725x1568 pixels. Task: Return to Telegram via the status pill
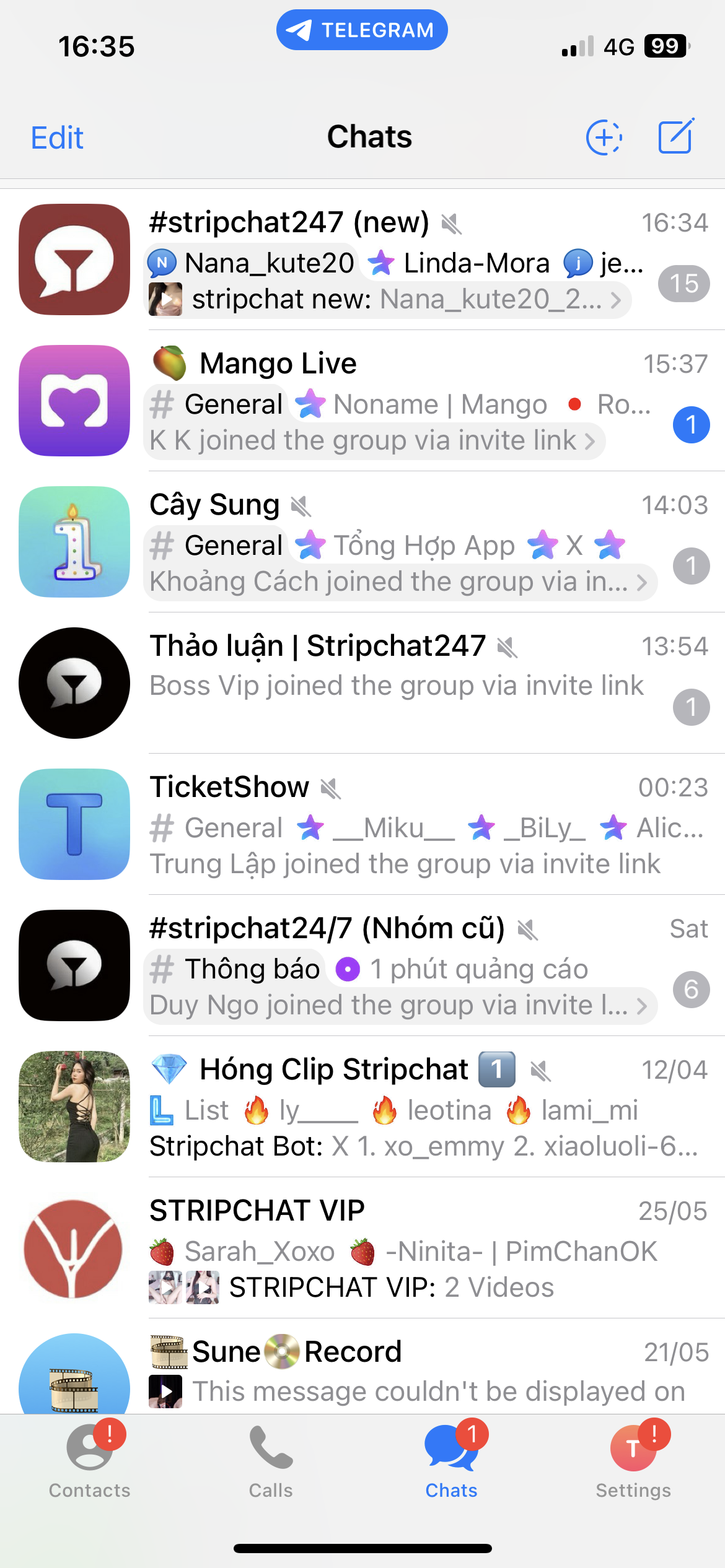click(x=362, y=30)
